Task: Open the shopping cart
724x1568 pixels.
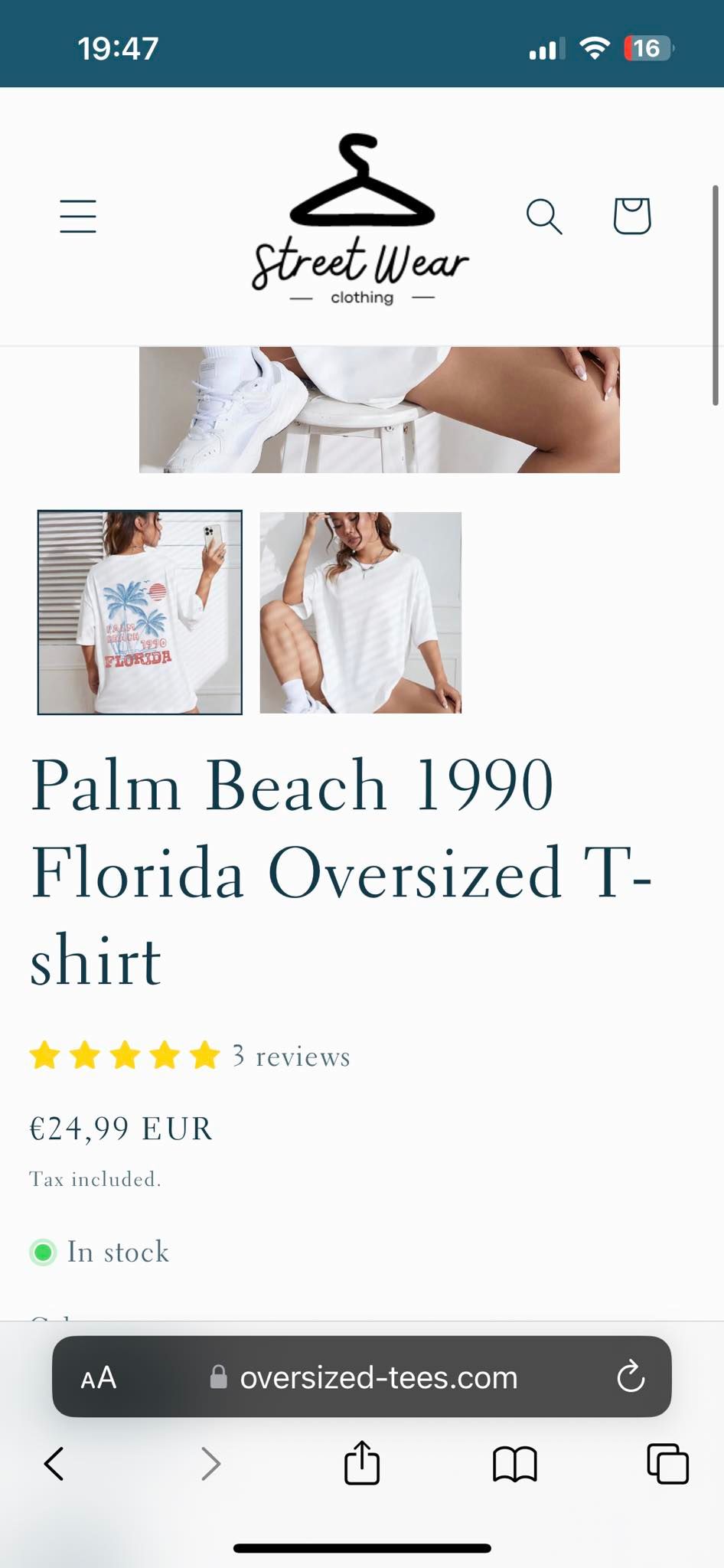Action: 632,216
